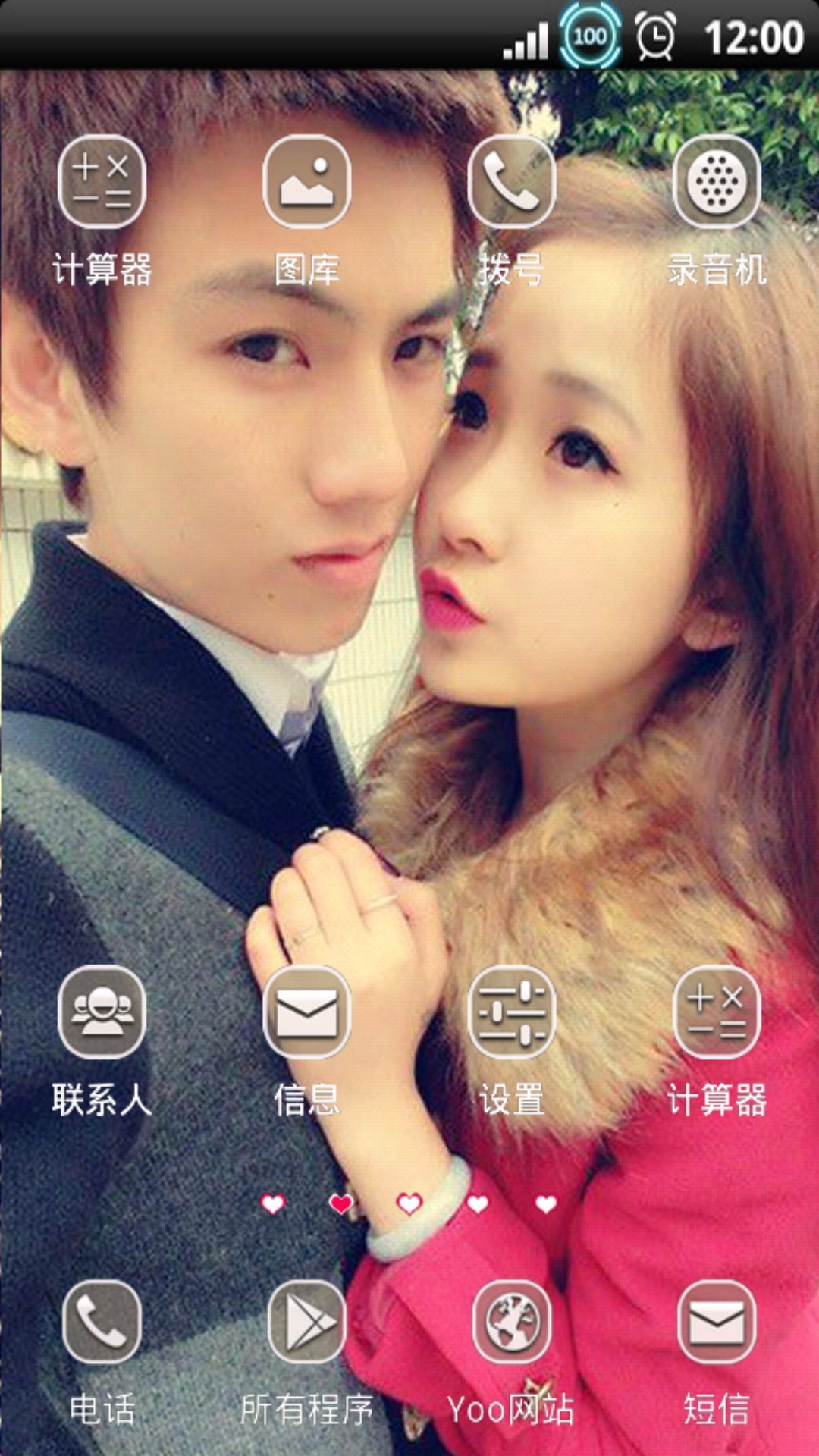Open the 录音机 sound recorder

tap(716, 182)
